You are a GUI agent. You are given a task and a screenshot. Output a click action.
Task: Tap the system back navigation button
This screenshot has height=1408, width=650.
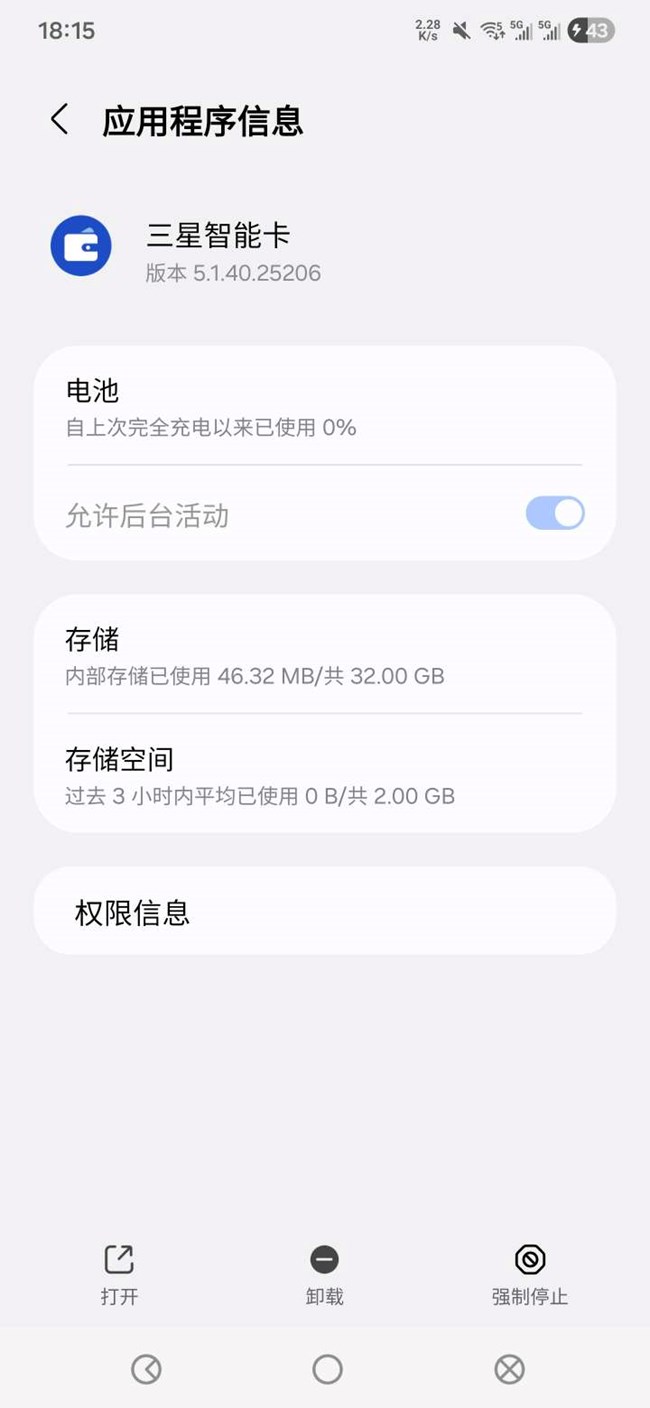tap(146, 1368)
